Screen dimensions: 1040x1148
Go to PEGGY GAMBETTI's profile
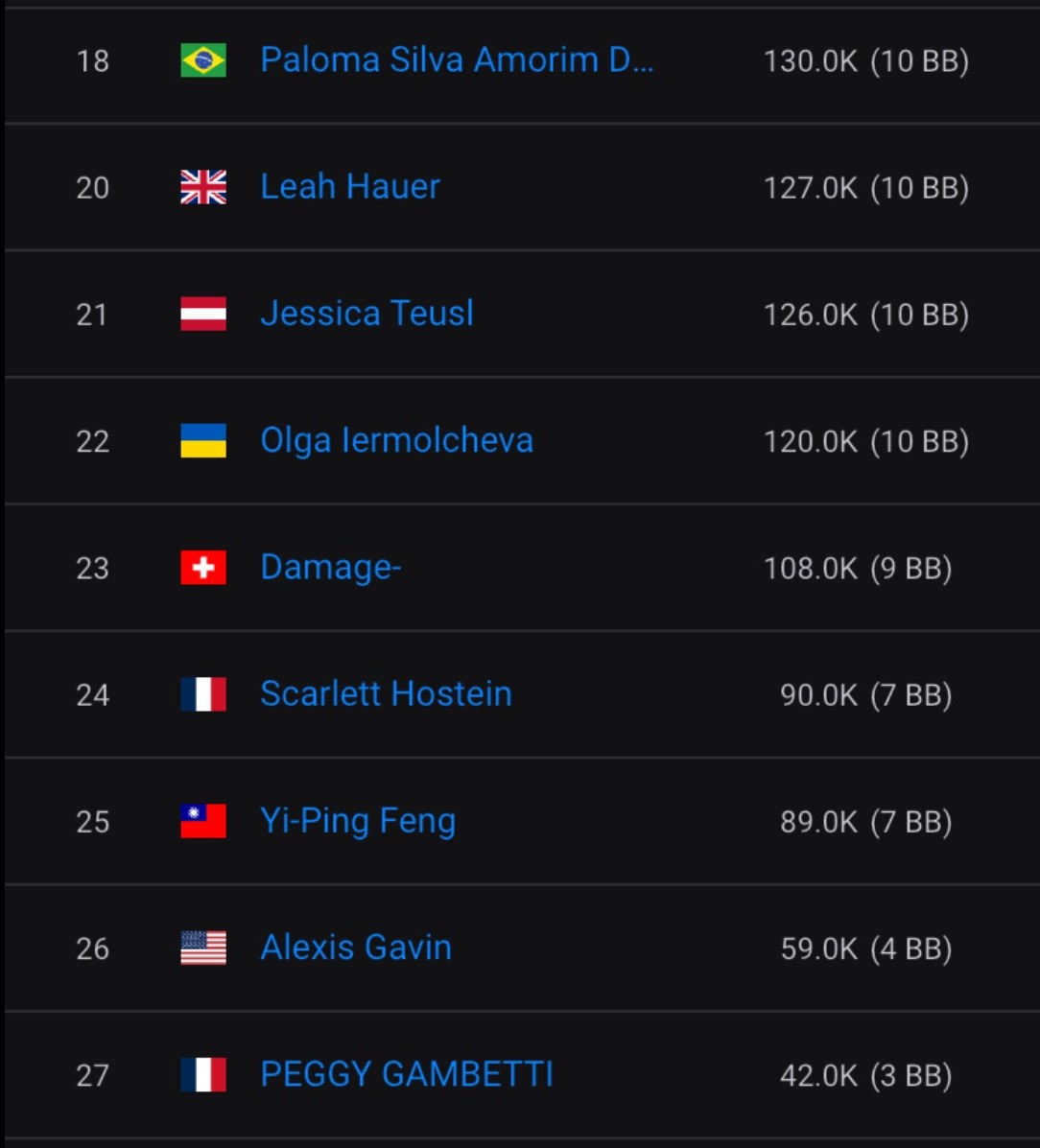(x=407, y=1074)
